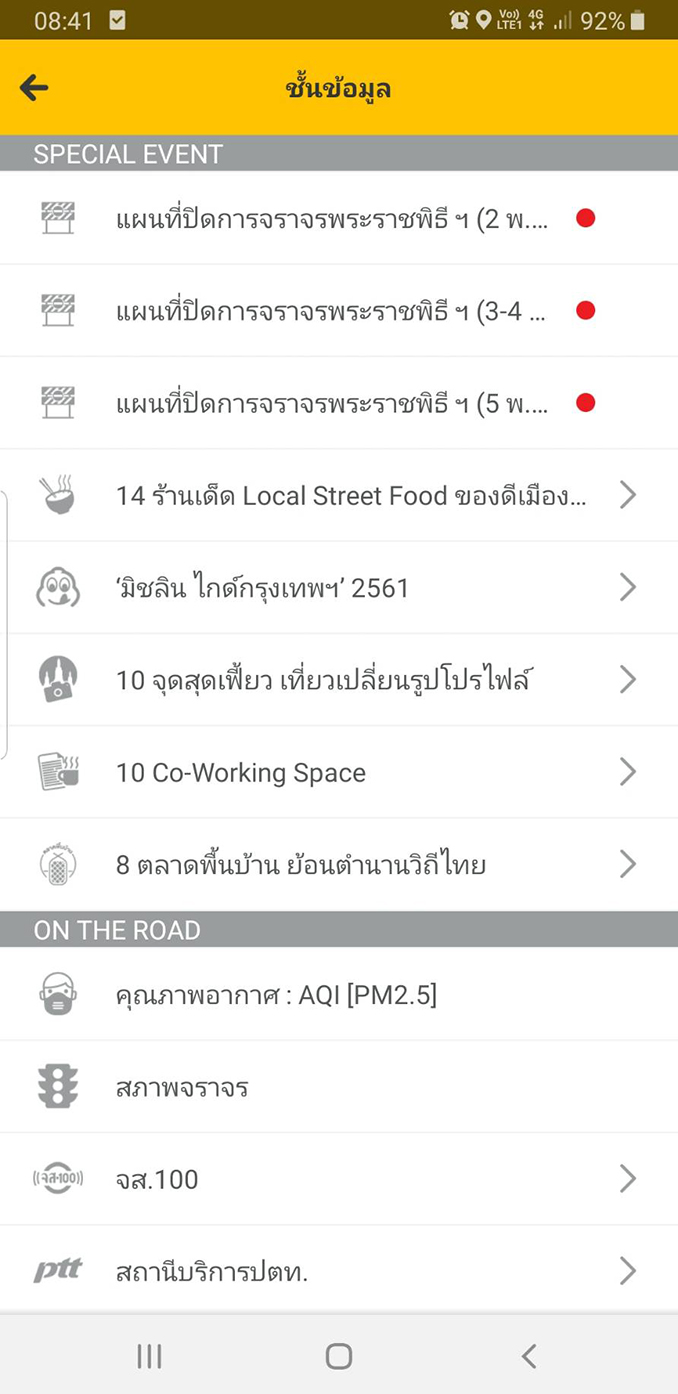Image resolution: width=678 pixels, height=1394 pixels.
Task: Open the จส.100 row
Action: click(339, 1179)
